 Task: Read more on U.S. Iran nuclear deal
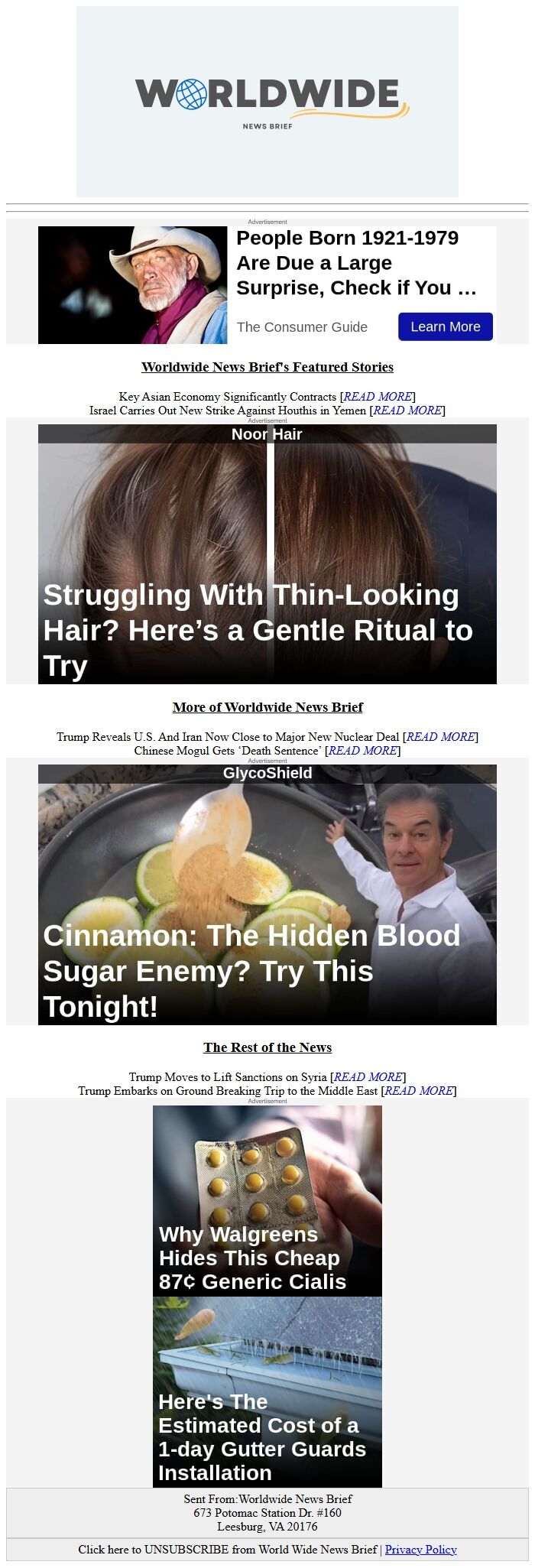(x=440, y=737)
